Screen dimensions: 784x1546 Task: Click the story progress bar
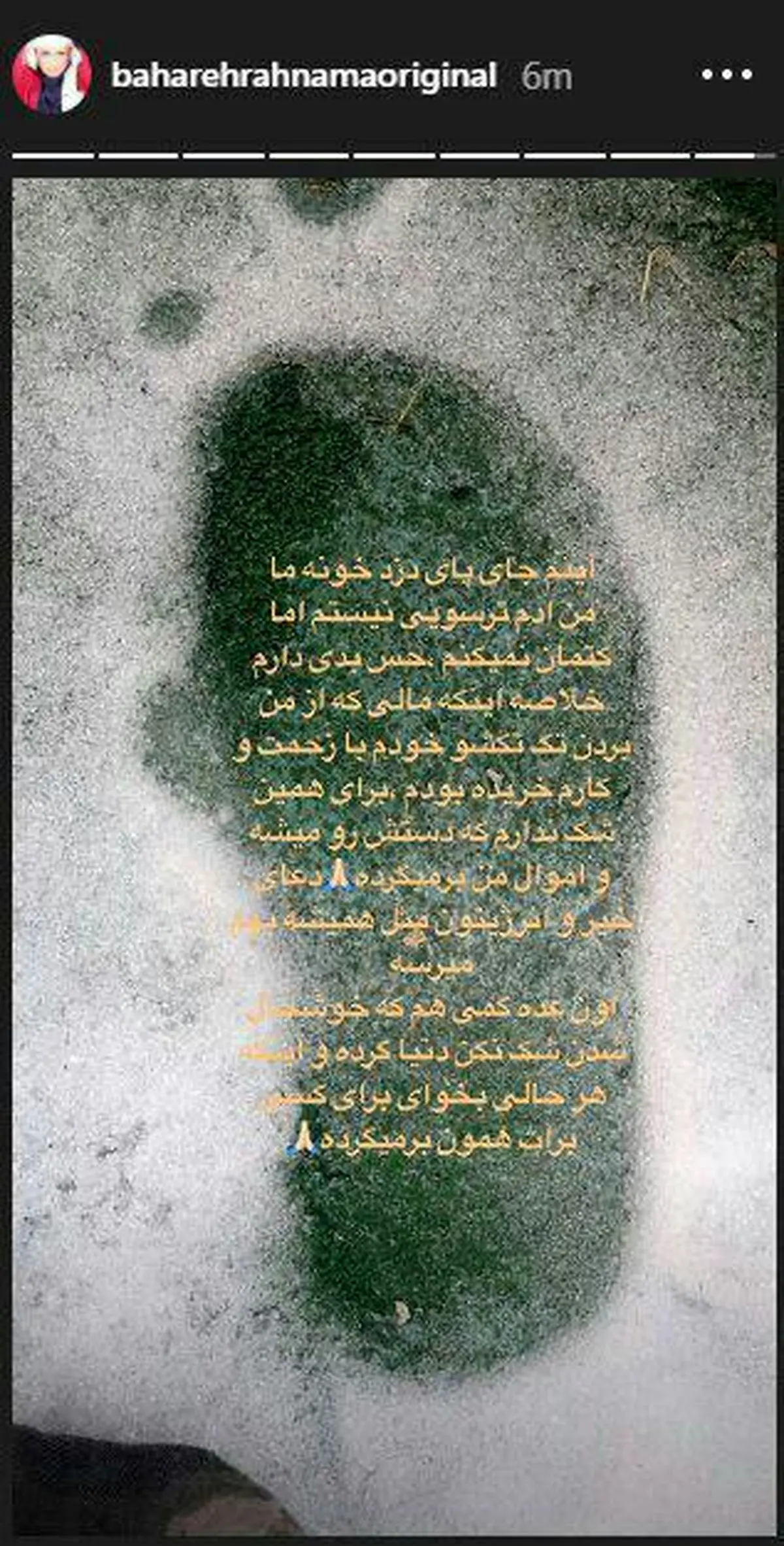click(x=392, y=155)
